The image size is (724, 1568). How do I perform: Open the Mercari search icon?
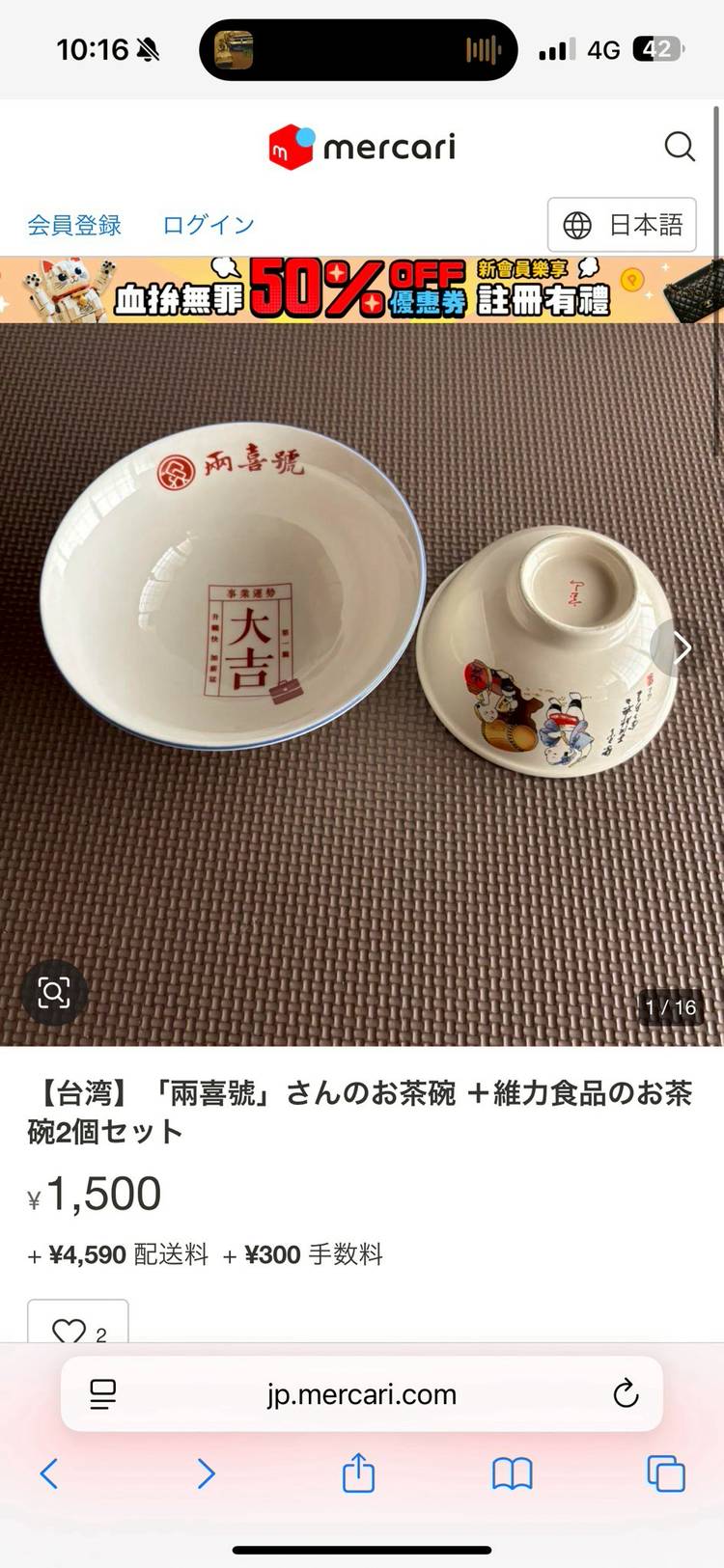pyautogui.click(x=680, y=147)
